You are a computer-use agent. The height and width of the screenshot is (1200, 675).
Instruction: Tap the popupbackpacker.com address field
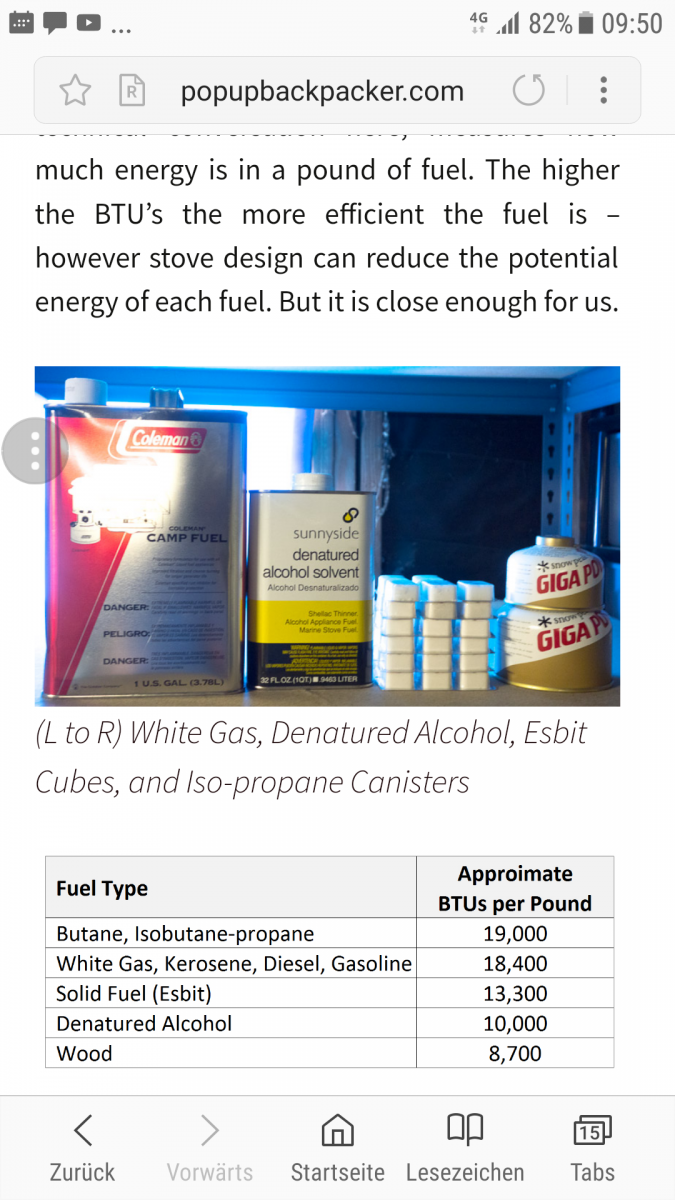322,91
